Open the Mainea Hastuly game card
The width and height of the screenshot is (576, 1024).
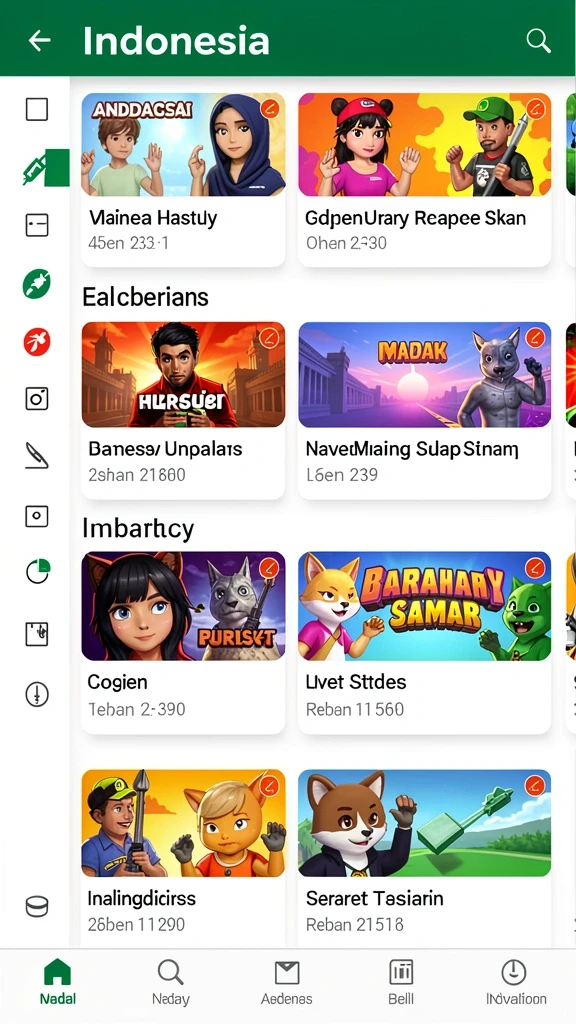pyautogui.click(x=184, y=180)
